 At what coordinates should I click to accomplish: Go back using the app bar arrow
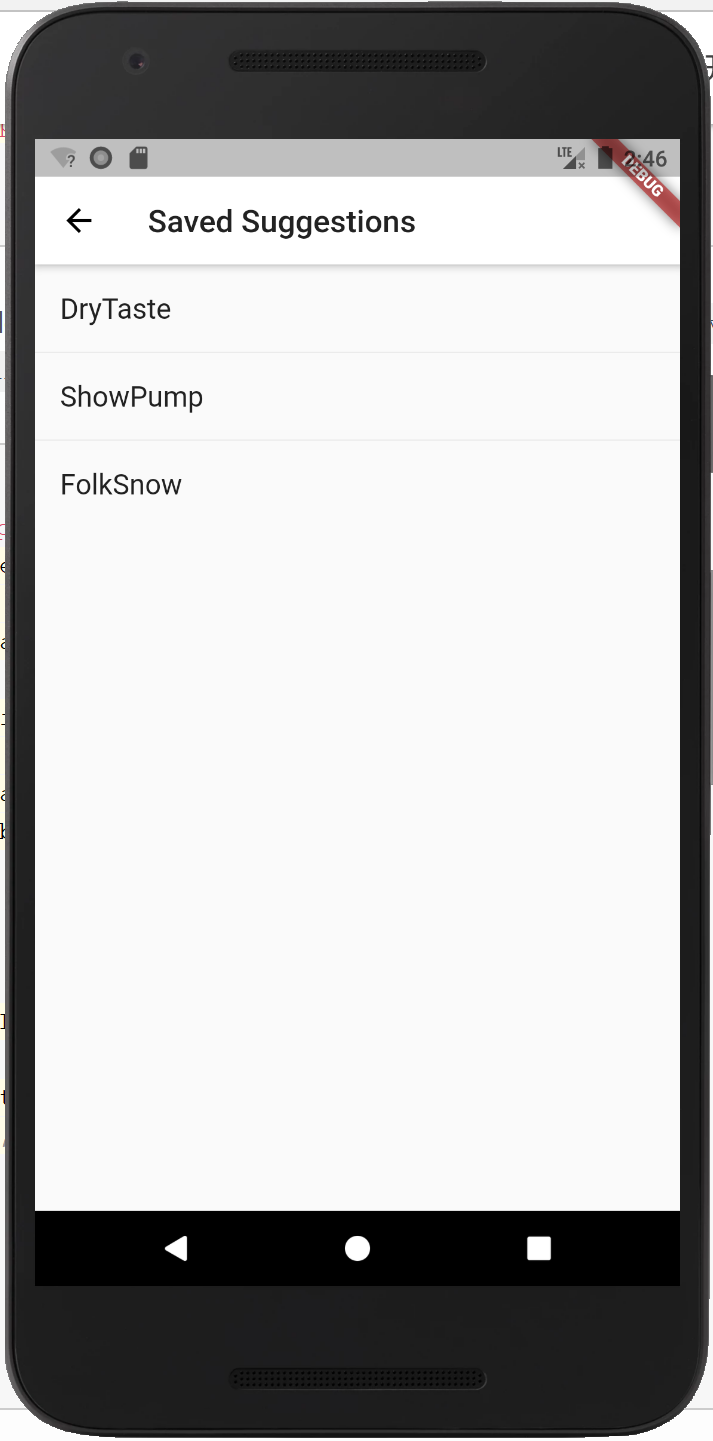click(x=78, y=221)
